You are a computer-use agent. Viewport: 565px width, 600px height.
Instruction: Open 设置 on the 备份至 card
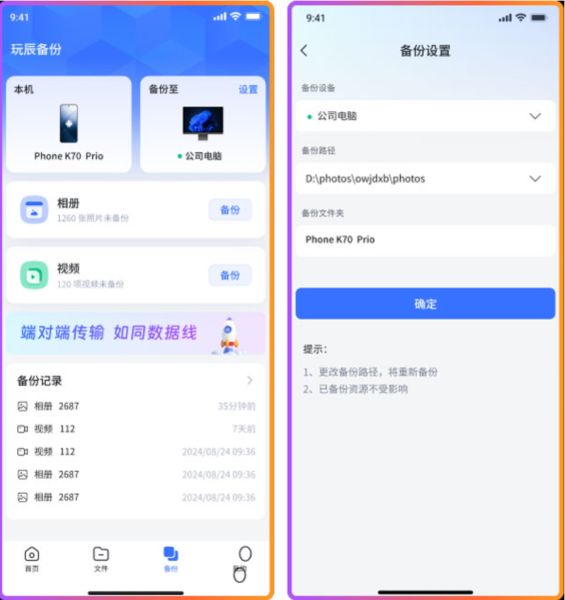click(x=248, y=90)
